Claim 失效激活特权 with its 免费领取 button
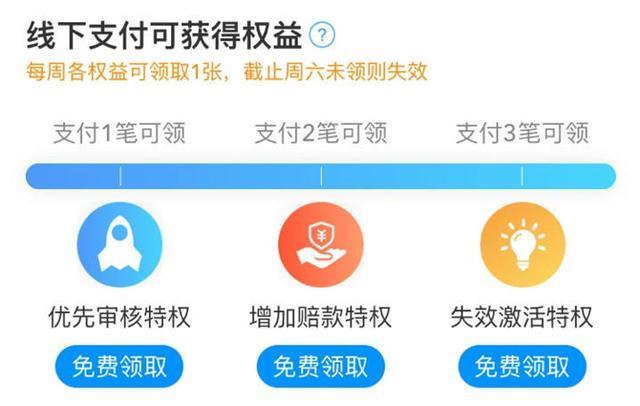The width and height of the screenshot is (640, 406). [521, 366]
